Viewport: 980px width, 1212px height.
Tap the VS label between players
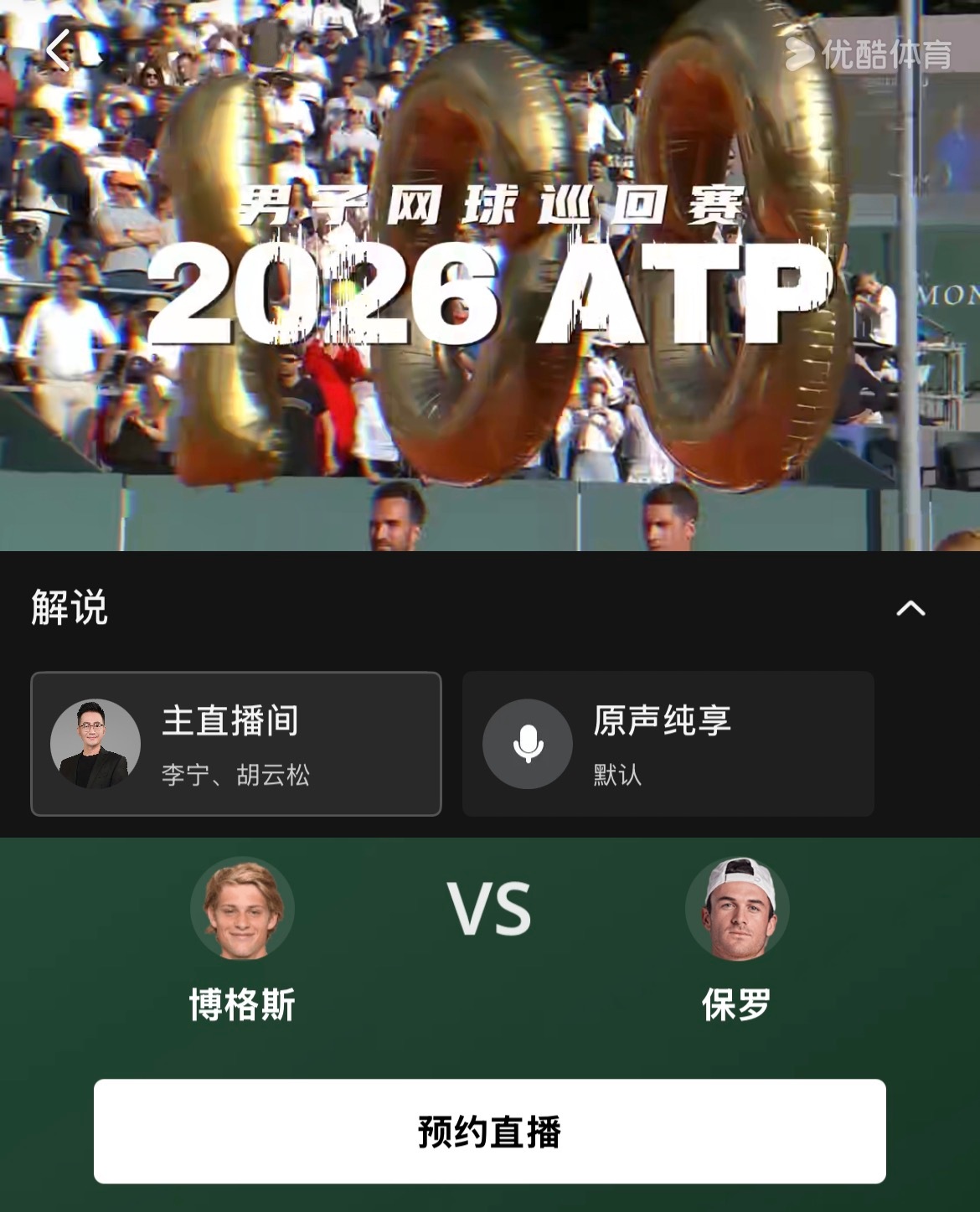tap(490, 907)
